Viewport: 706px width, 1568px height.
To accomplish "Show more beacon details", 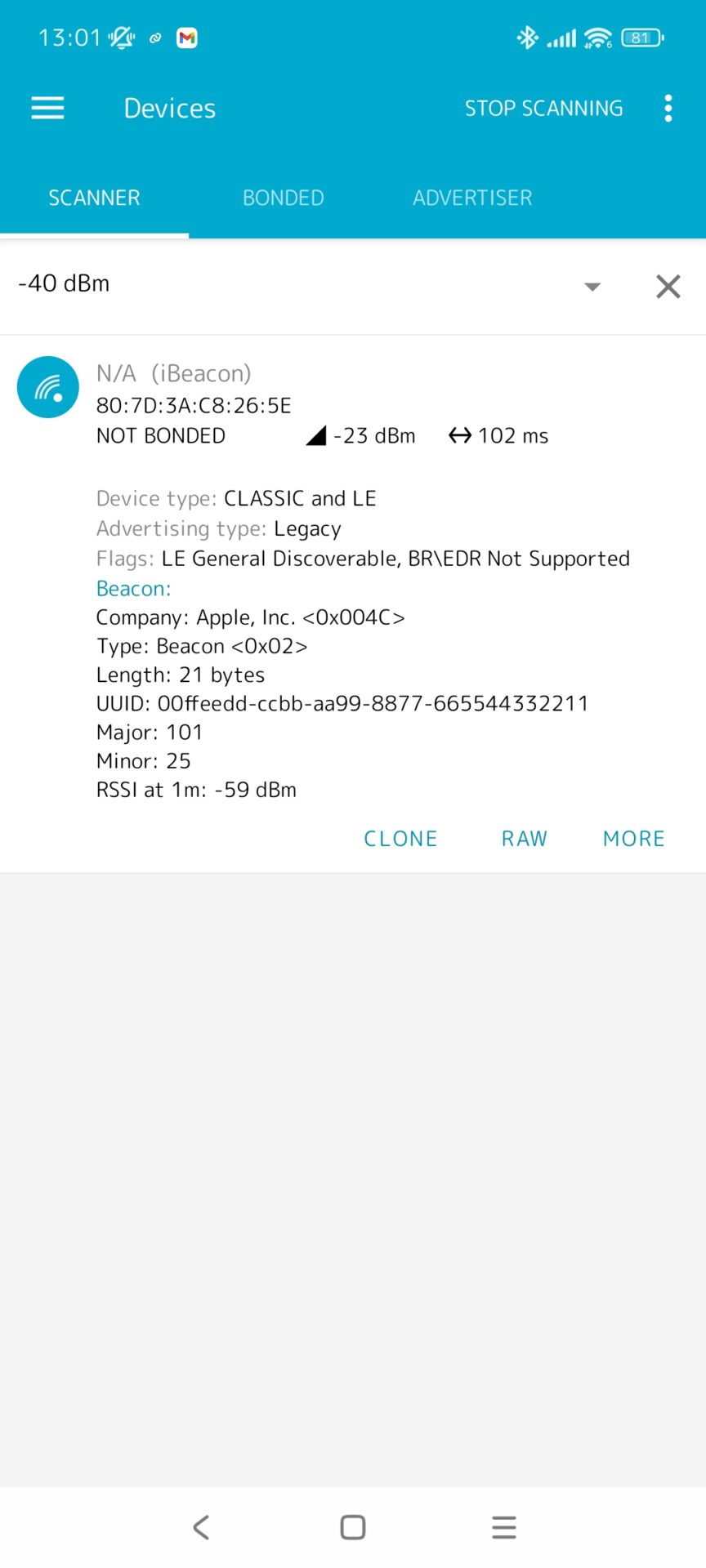I will coord(634,839).
